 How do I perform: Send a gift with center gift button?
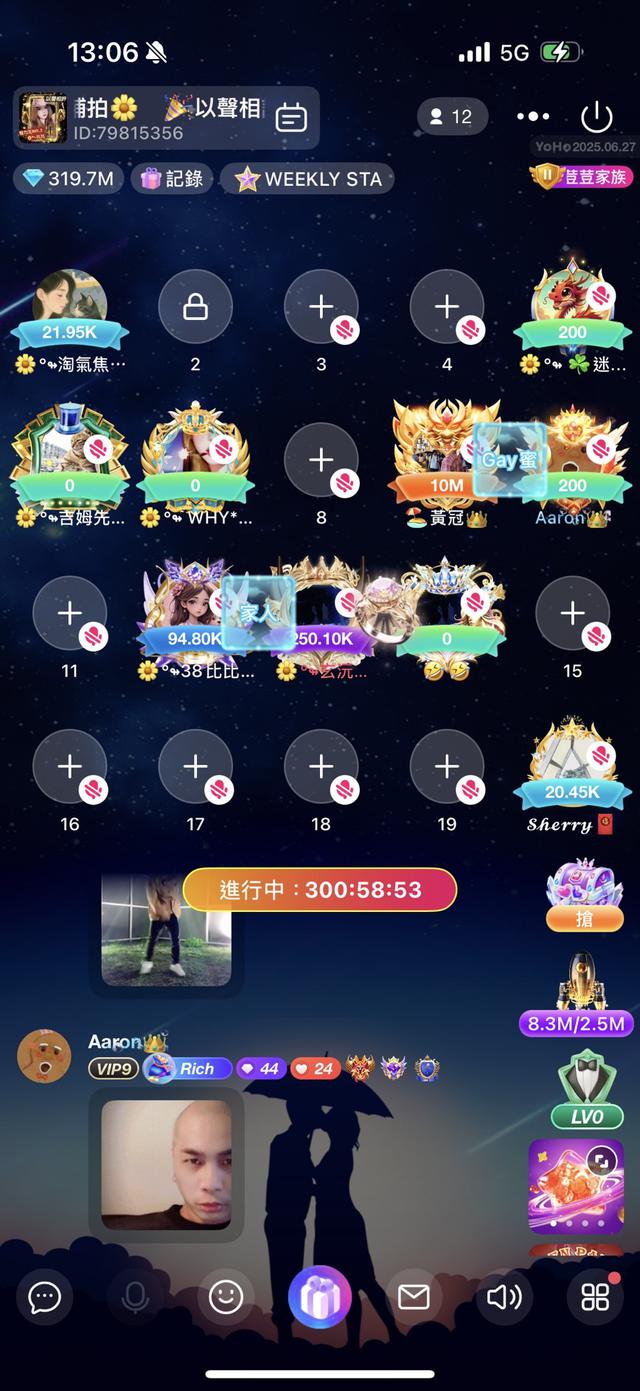(x=319, y=1297)
